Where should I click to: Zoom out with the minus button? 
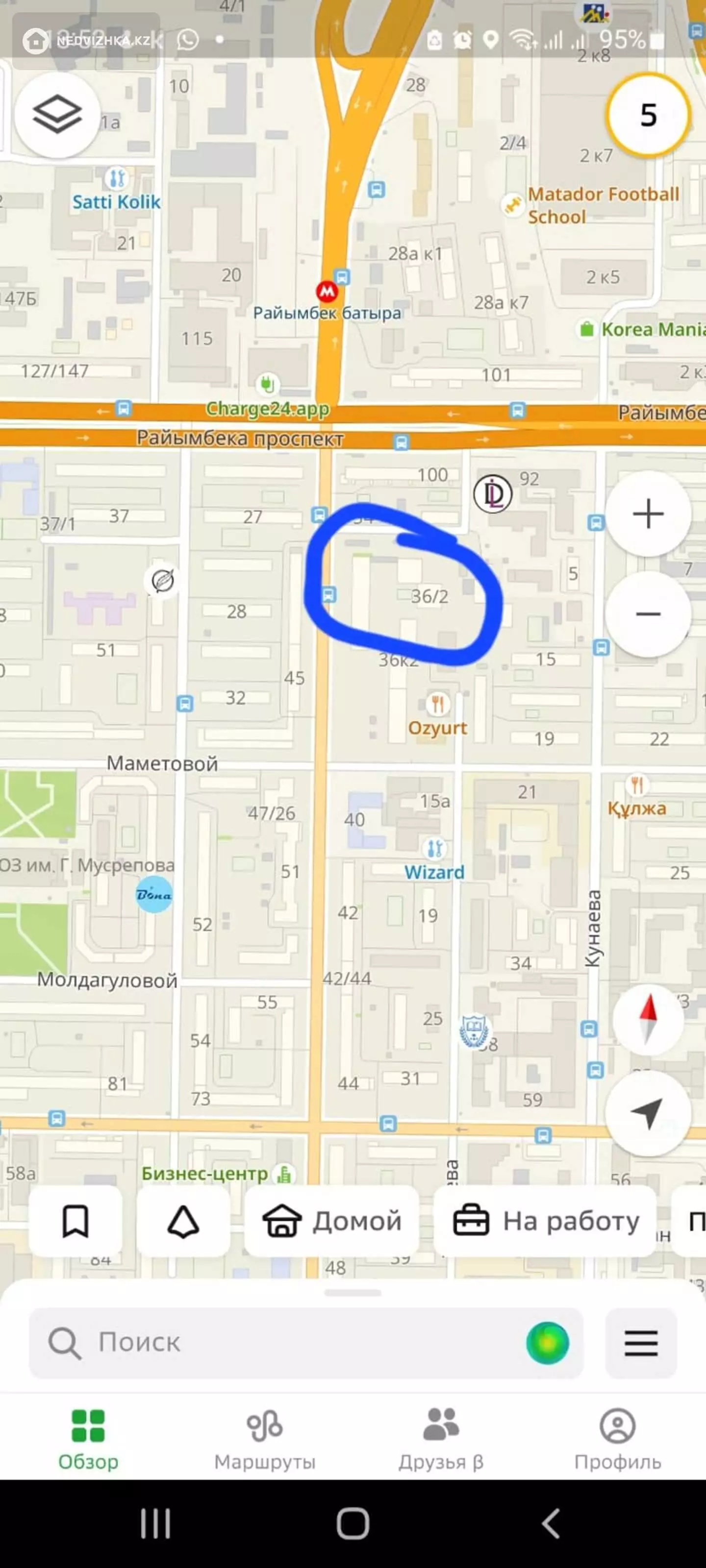click(648, 614)
